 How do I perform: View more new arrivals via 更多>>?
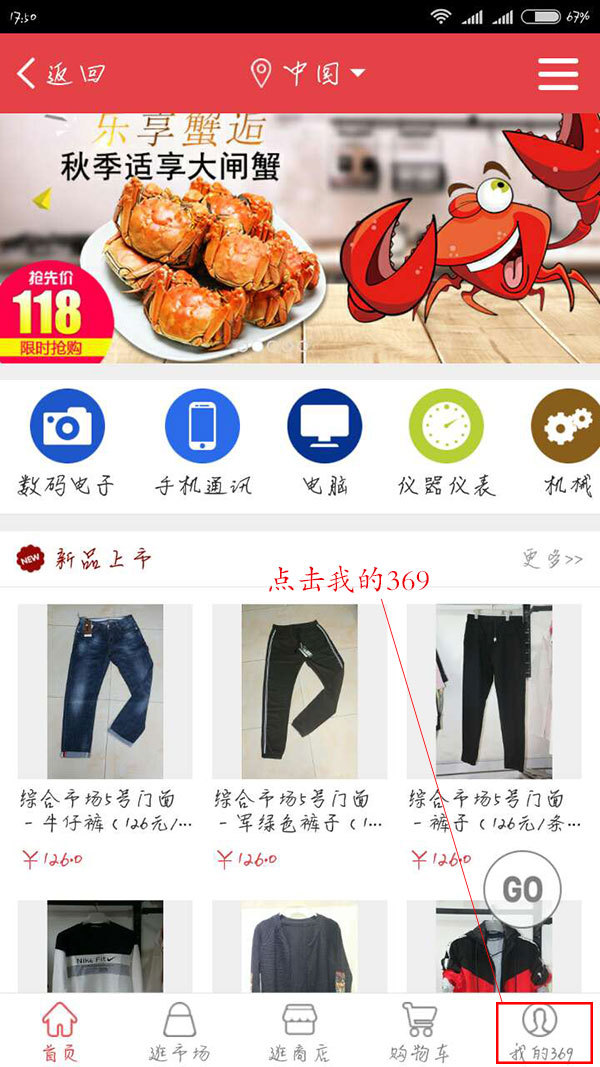[x=552, y=559]
